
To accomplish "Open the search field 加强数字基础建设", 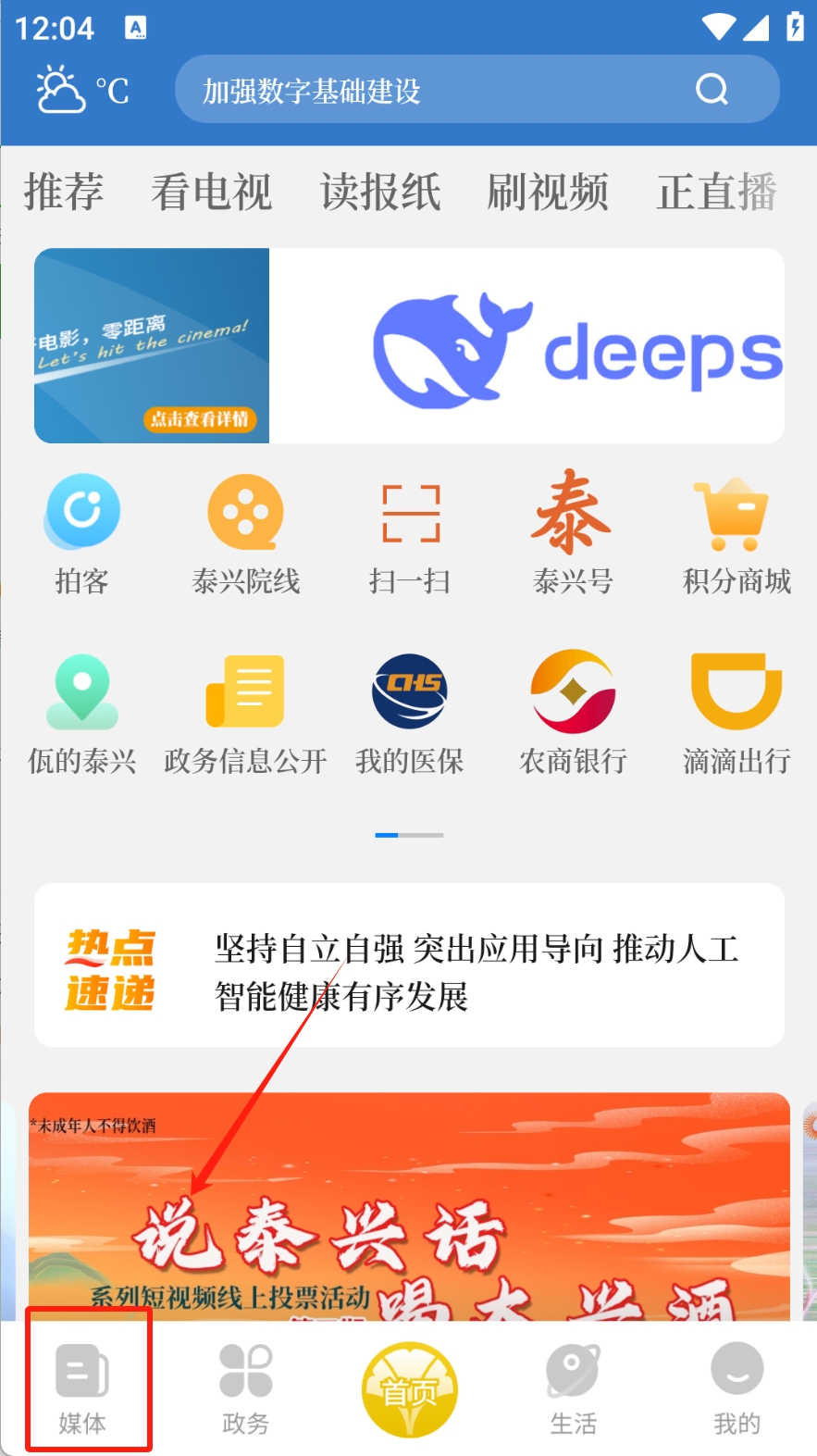I will tap(435, 90).
